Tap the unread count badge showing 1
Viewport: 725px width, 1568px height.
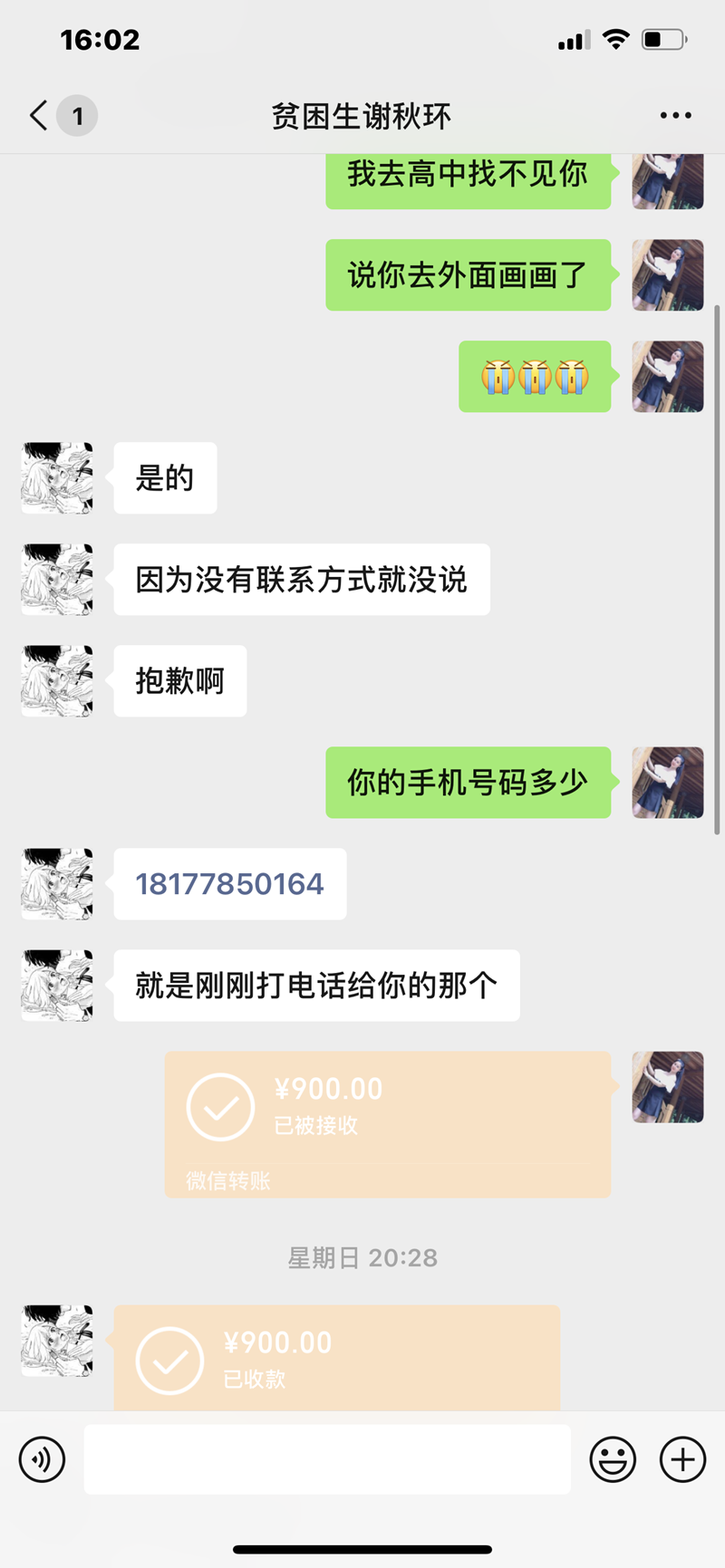(78, 116)
